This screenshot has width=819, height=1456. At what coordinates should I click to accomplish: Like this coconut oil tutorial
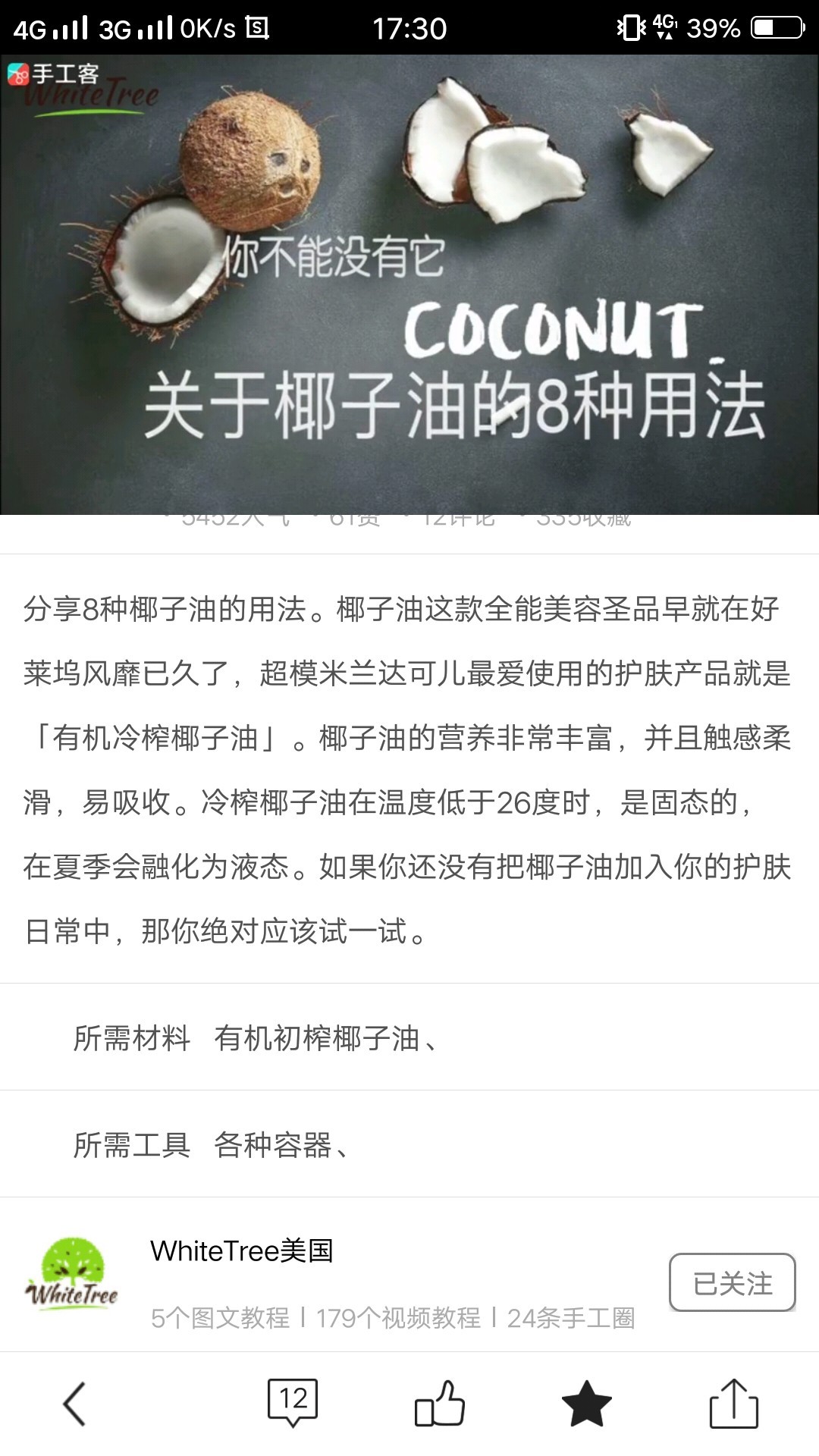pos(439,1403)
